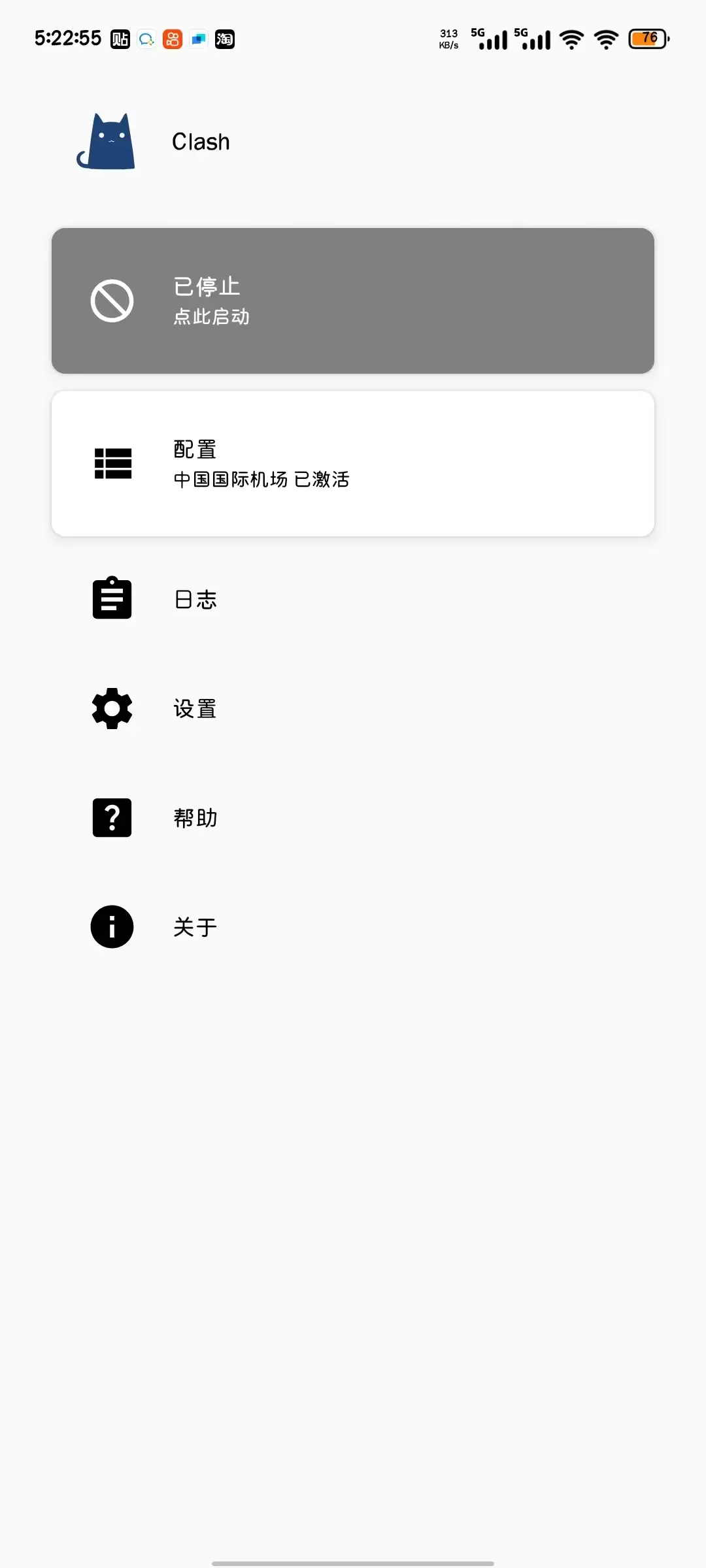Click the list icon next to 配置
The width and height of the screenshot is (706, 1568).
[x=112, y=464]
